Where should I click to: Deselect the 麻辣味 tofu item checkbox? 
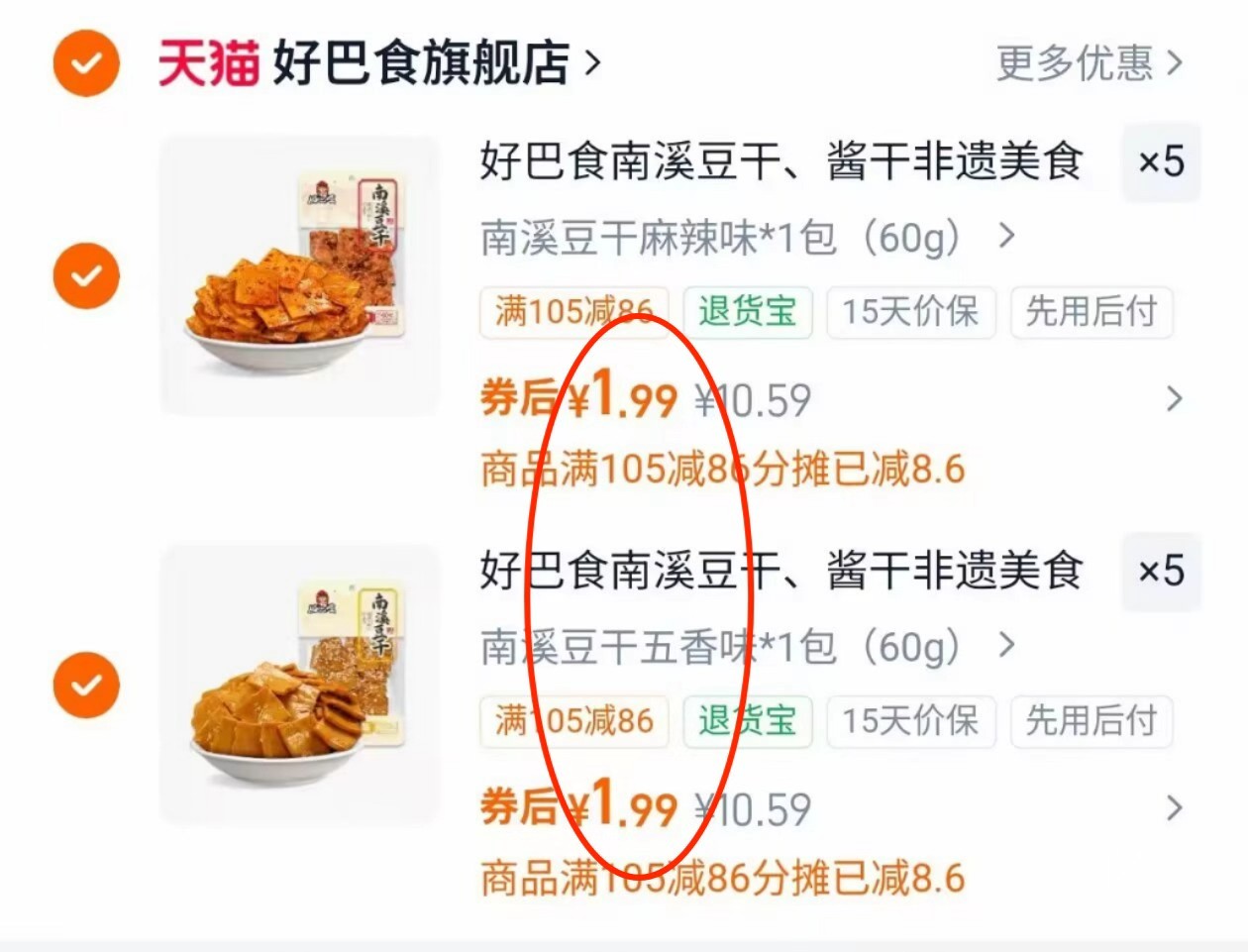coord(86,275)
